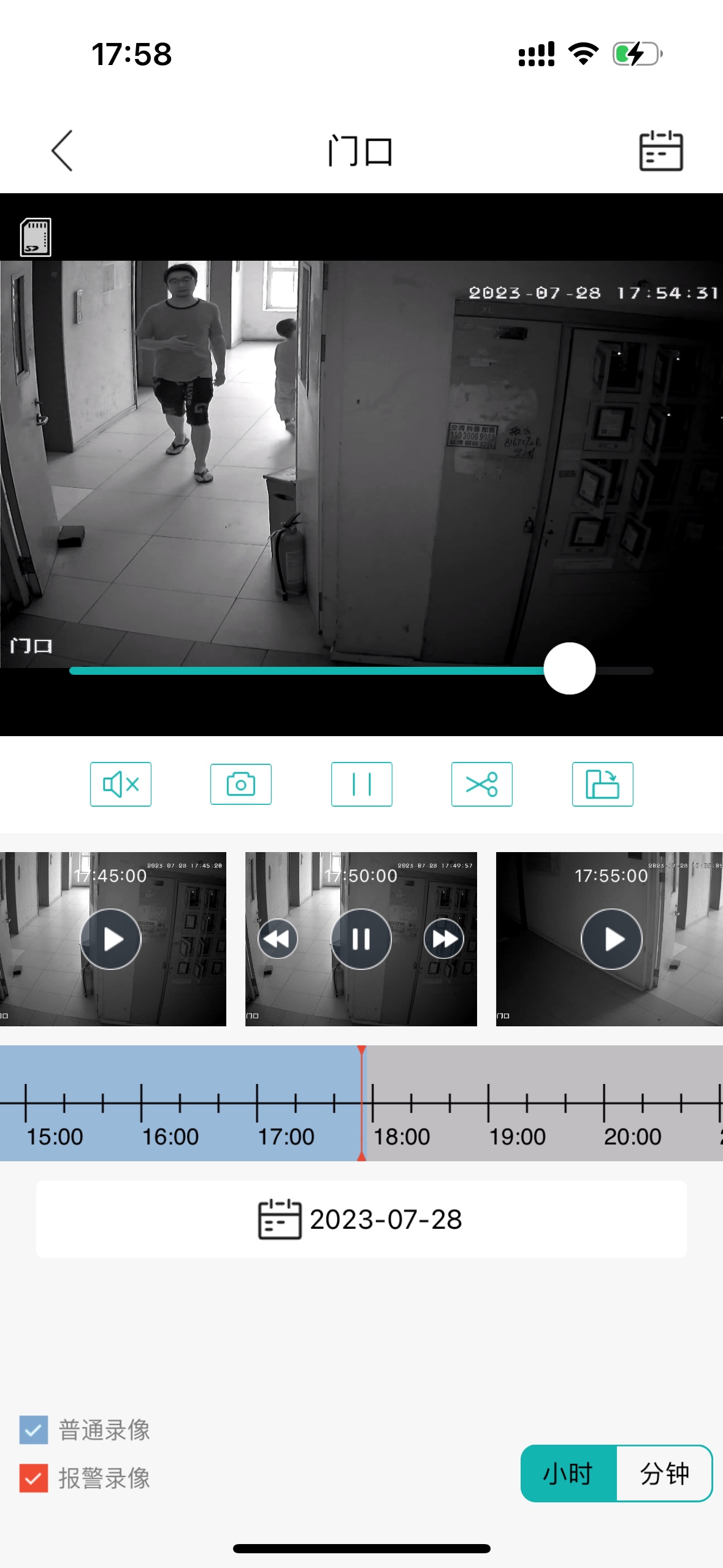The height and width of the screenshot is (1568, 723).
Task: Rewind the 17:50:00 clip
Action: pyautogui.click(x=278, y=939)
